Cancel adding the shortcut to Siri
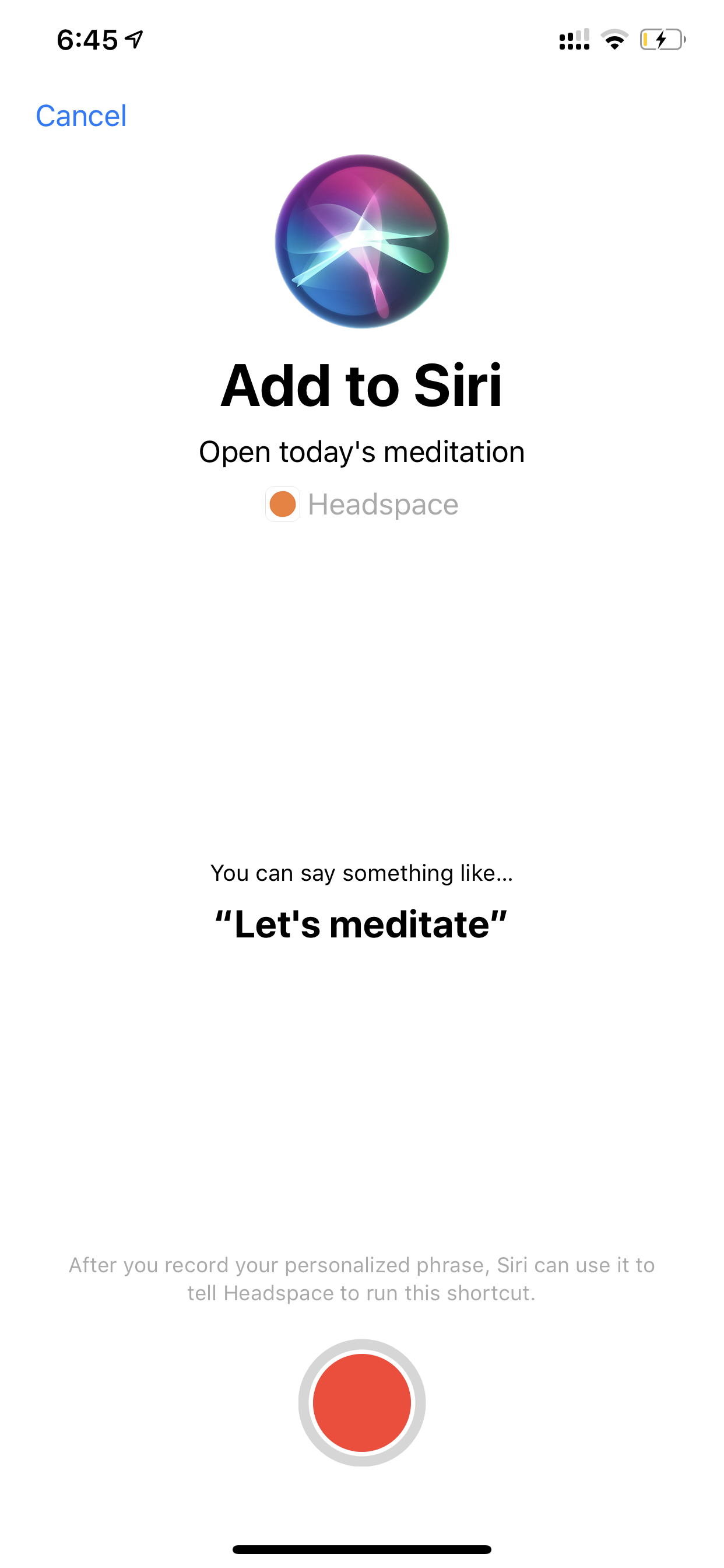The image size is (724, 1568). (x=81, y=116)
